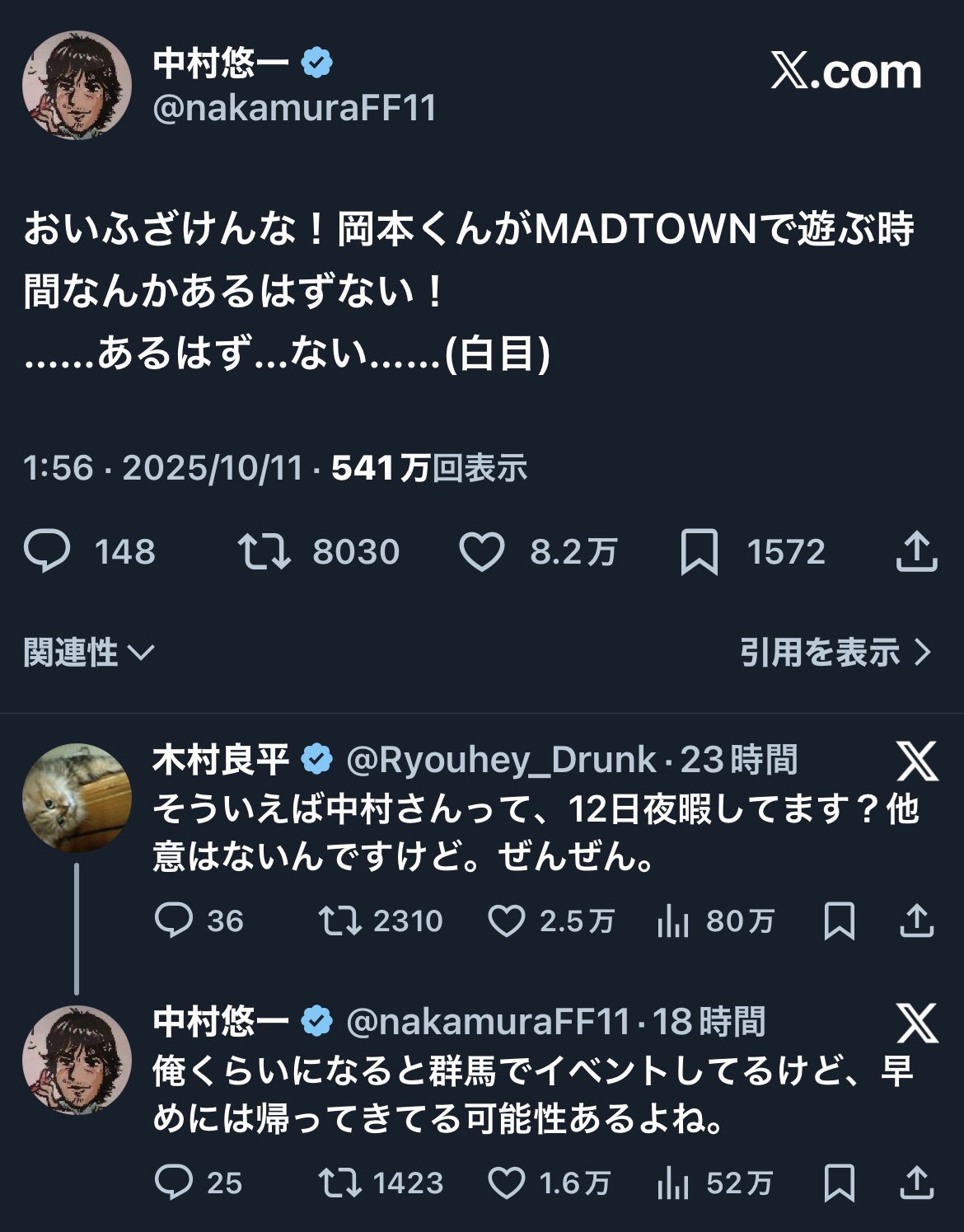The image size is (964, 1232).
Task: Bookmark 中村悠一's 群馬 event reply
Action: [839, 1183]
